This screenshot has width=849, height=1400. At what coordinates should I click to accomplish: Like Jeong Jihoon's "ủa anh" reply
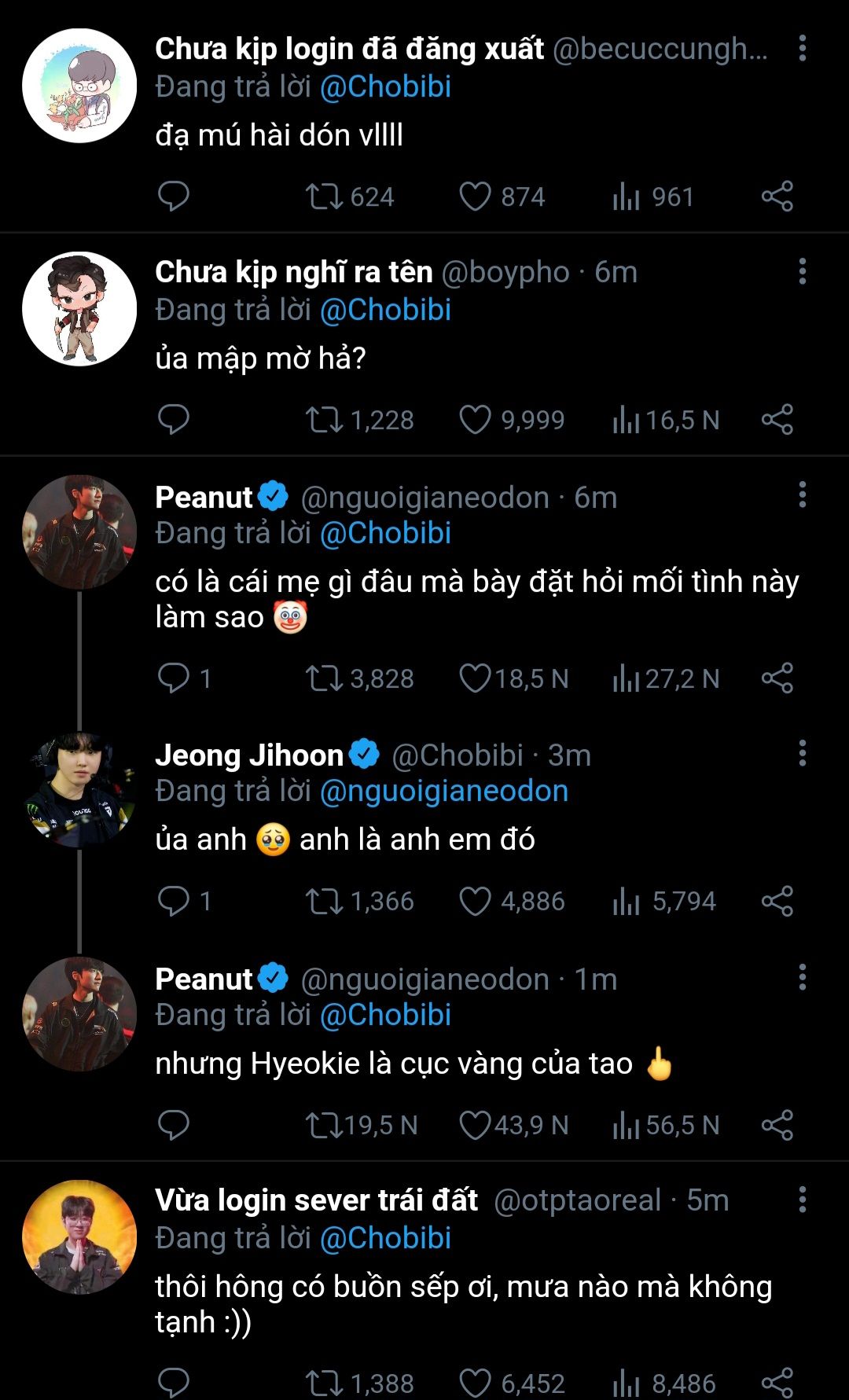[x=475, y=901]
